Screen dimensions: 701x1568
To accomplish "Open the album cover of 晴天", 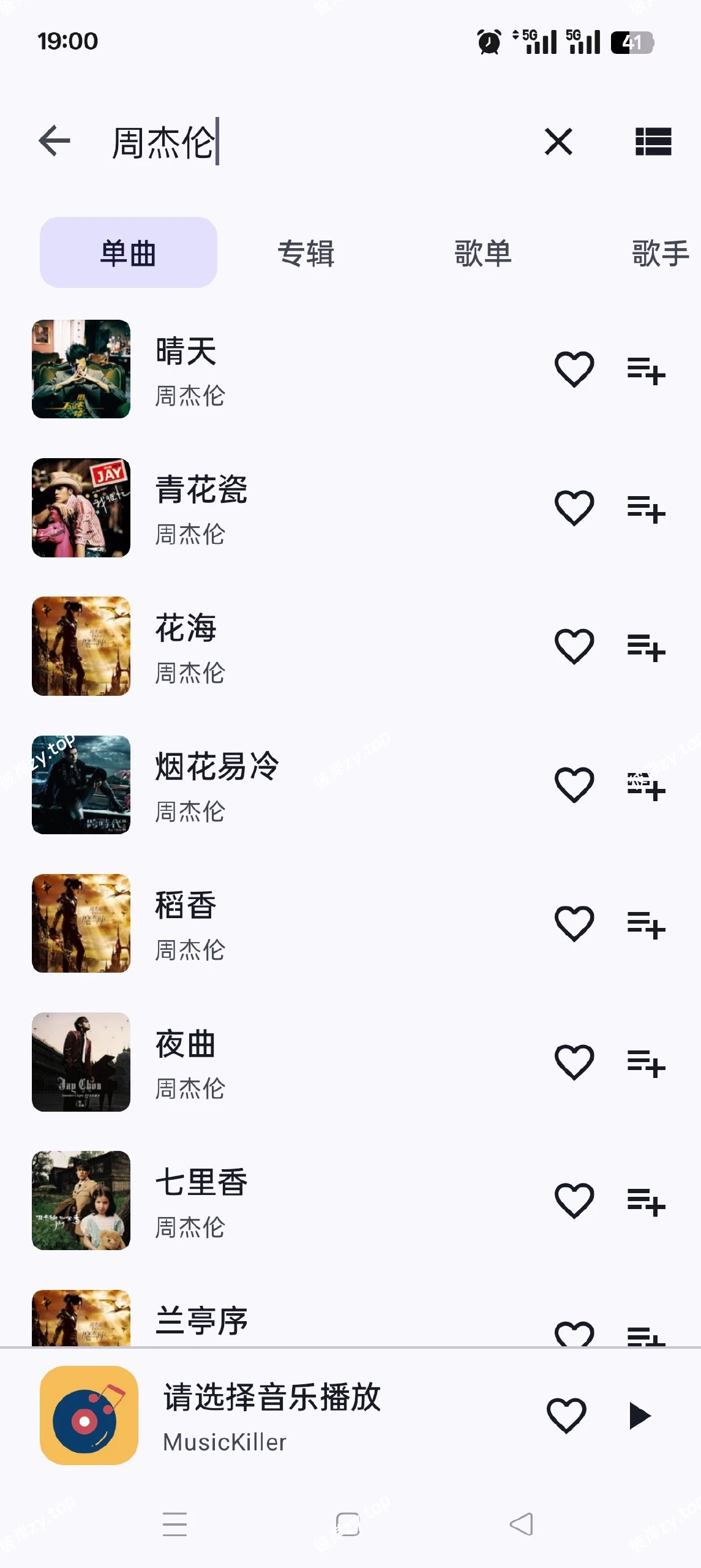I will click(81, 367).
